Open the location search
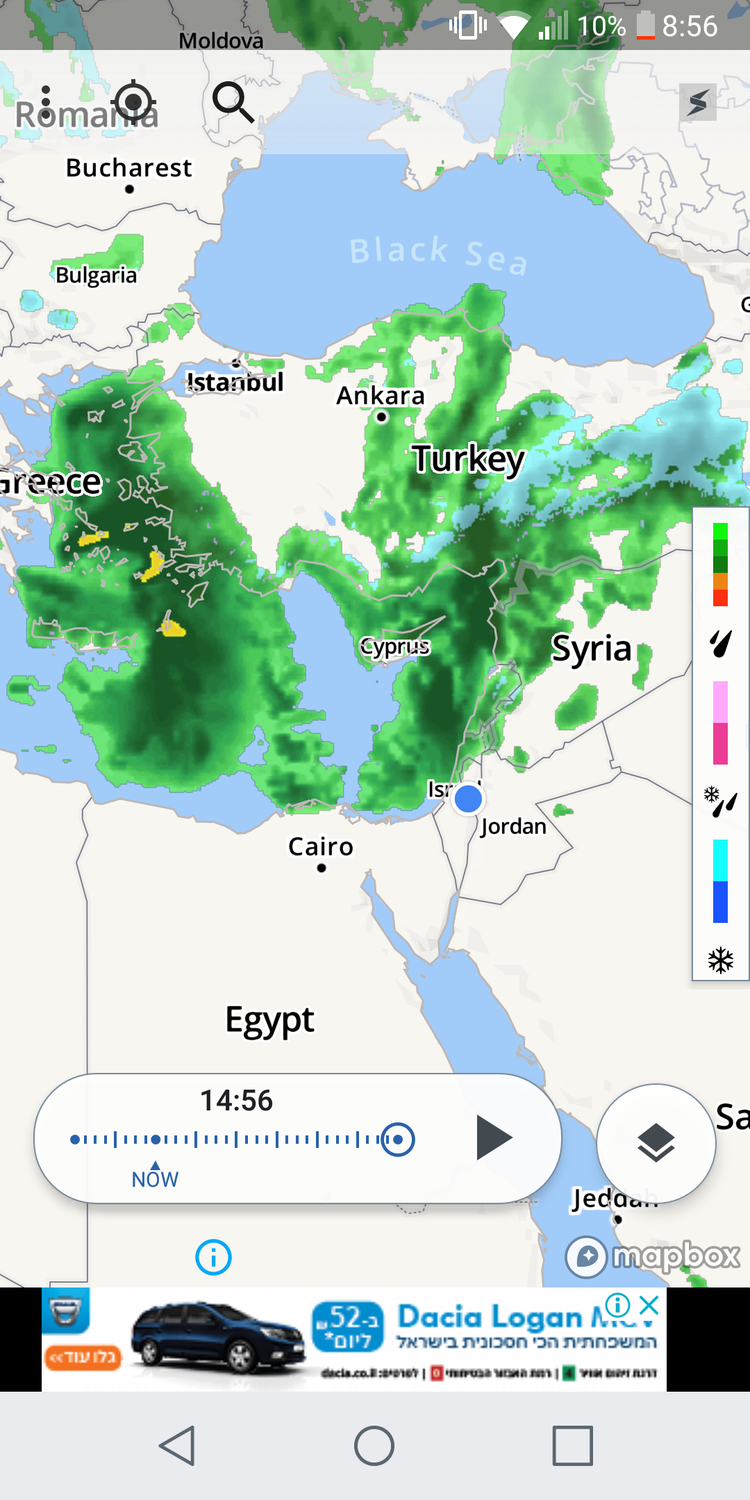The height and width of the screenshot is (1500, 750). (x=233, y=102)
